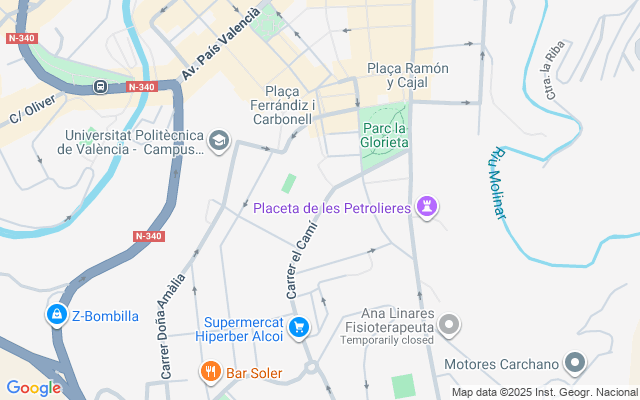This screenshot has height=400, width=640.
Task: Tap the Bar Soler restaurant pin
Action: click(210, 373)
